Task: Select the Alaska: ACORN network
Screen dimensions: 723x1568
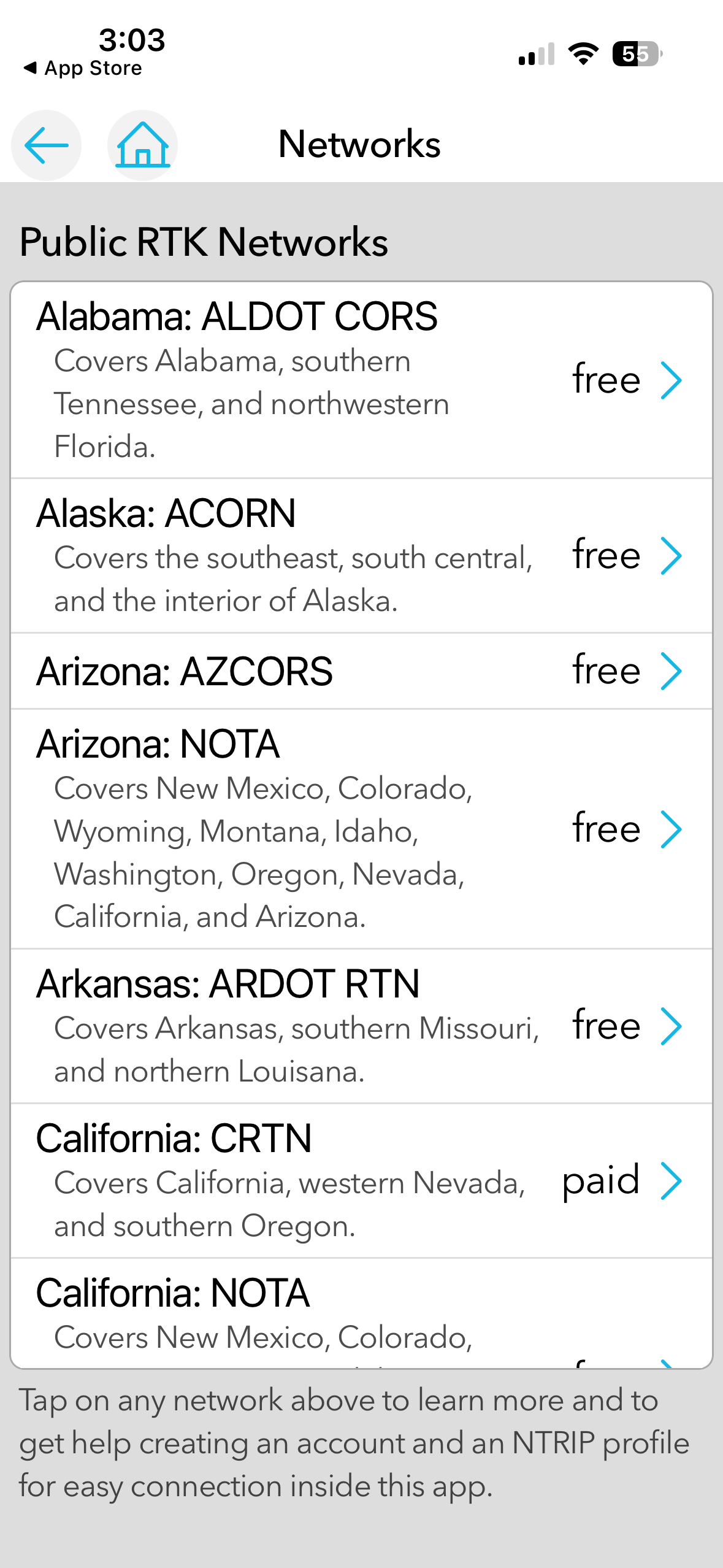Action: 361,556
